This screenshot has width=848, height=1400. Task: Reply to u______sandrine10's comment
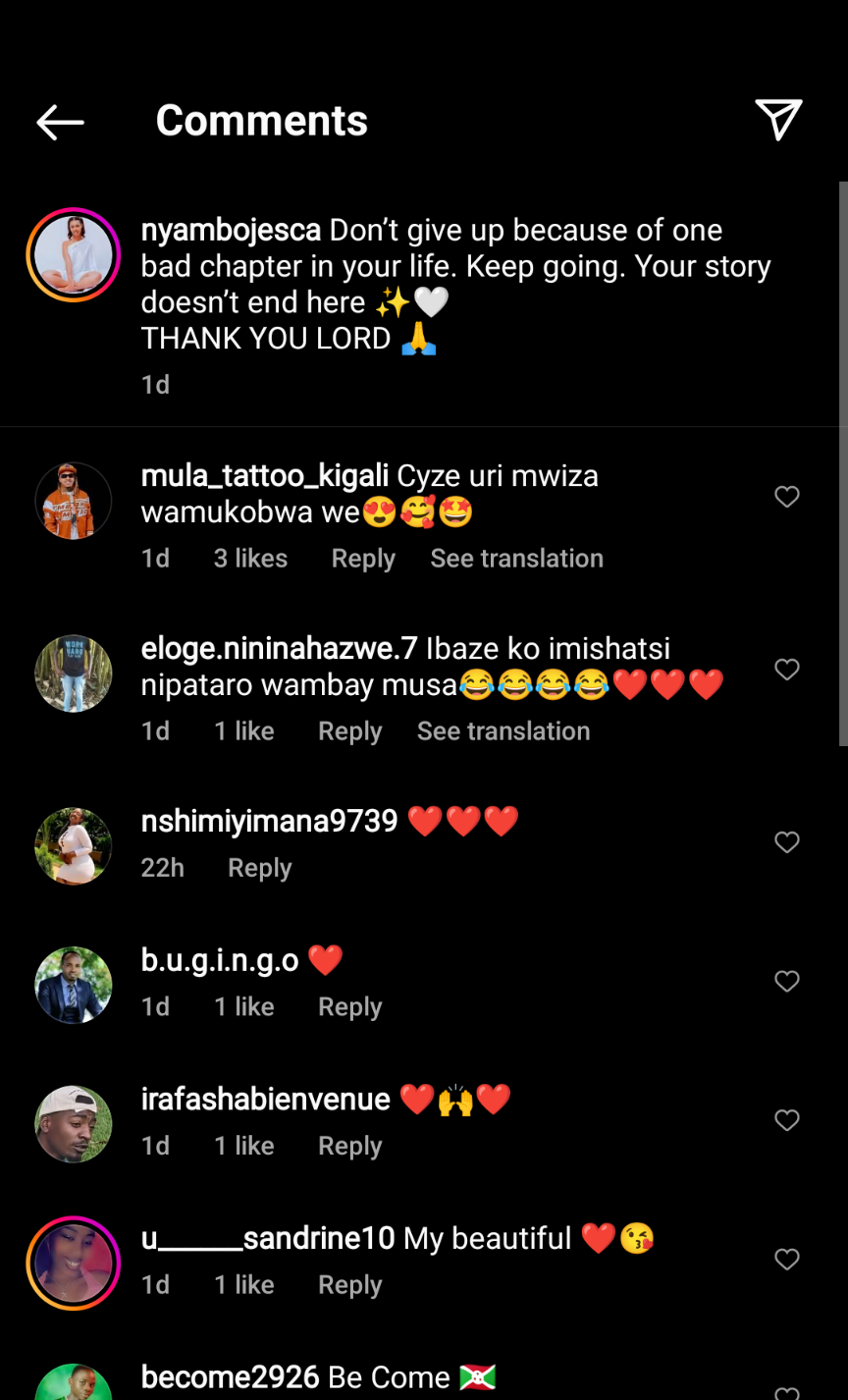click(x=349, y=1285)
